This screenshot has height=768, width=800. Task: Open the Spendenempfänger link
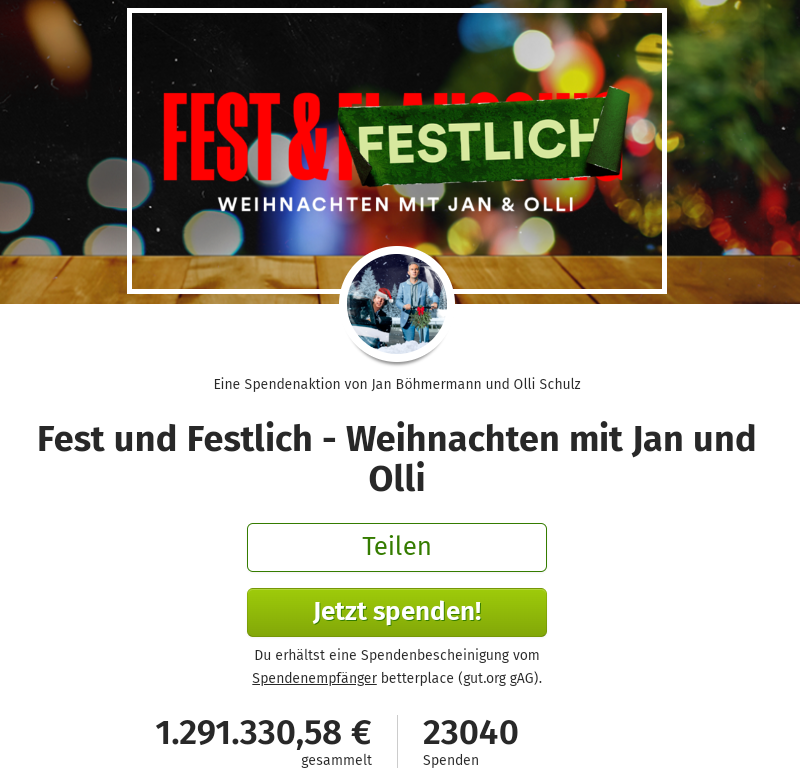[314, 678]
